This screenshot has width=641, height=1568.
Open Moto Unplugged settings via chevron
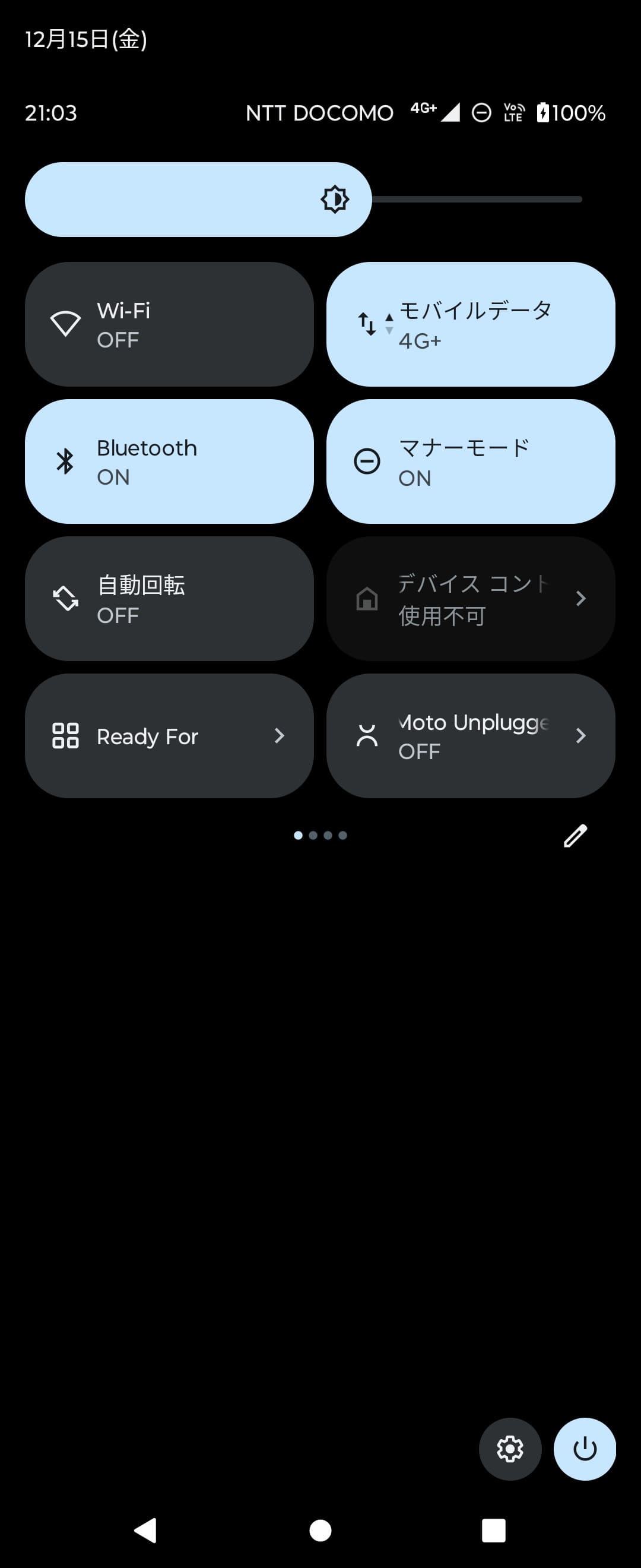(x=582, y=735)
